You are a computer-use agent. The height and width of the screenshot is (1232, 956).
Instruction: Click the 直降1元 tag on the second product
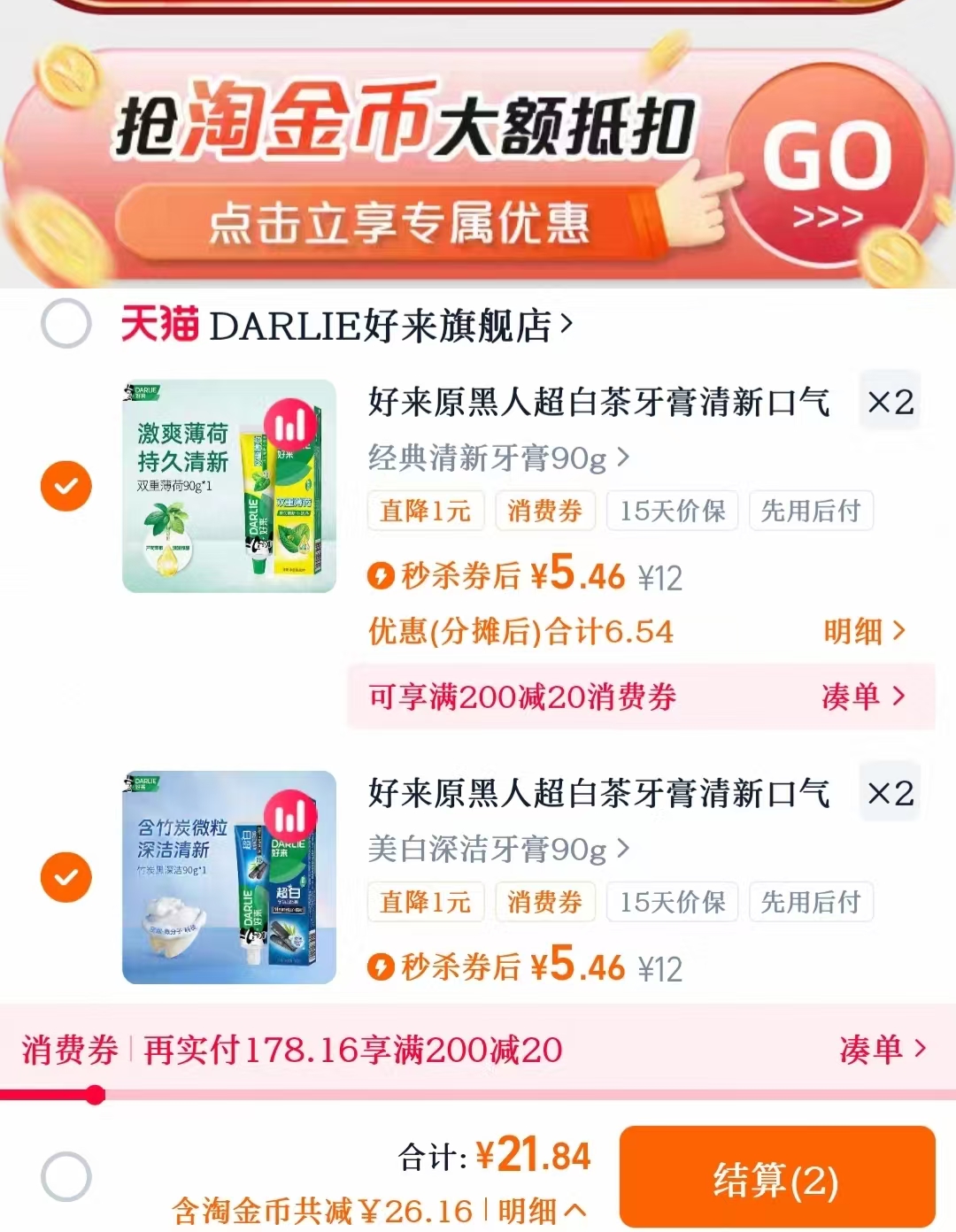point(425,902)
